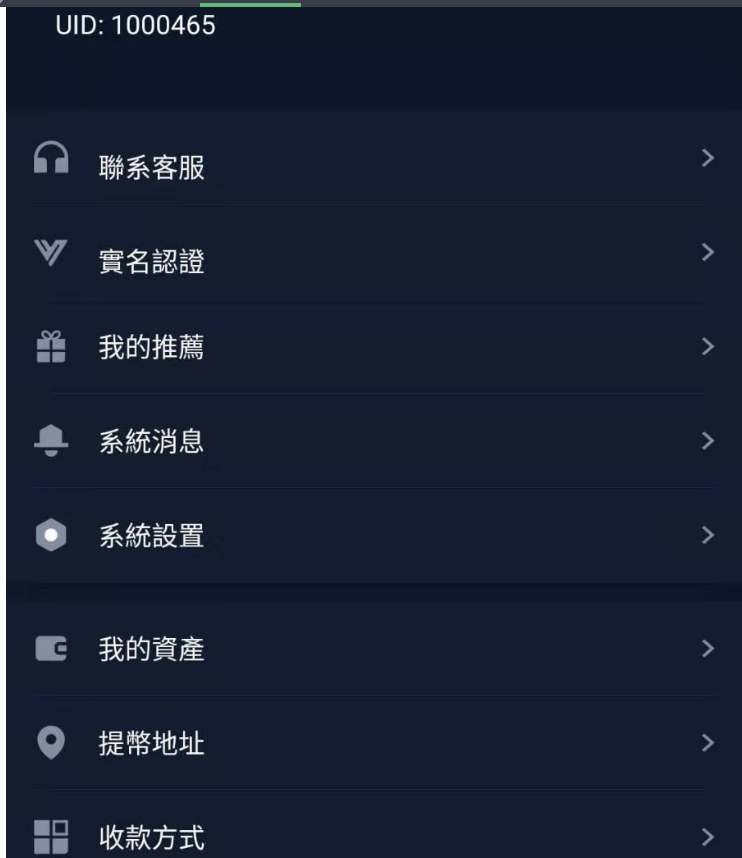
Task: Open 聯系客服 to contact support
Action: point(148,166)
